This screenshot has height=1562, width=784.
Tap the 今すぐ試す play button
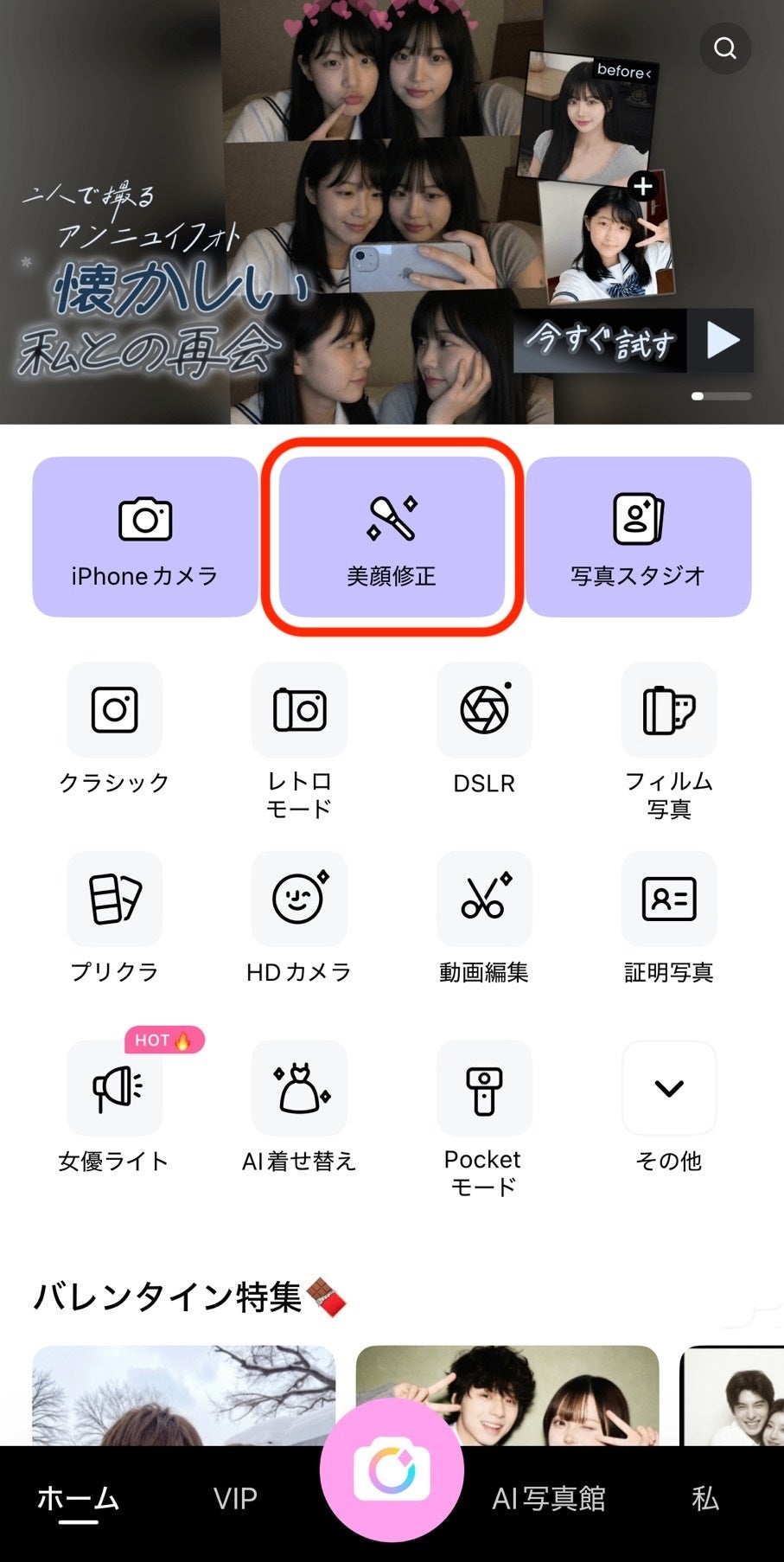tap(634, 341)
